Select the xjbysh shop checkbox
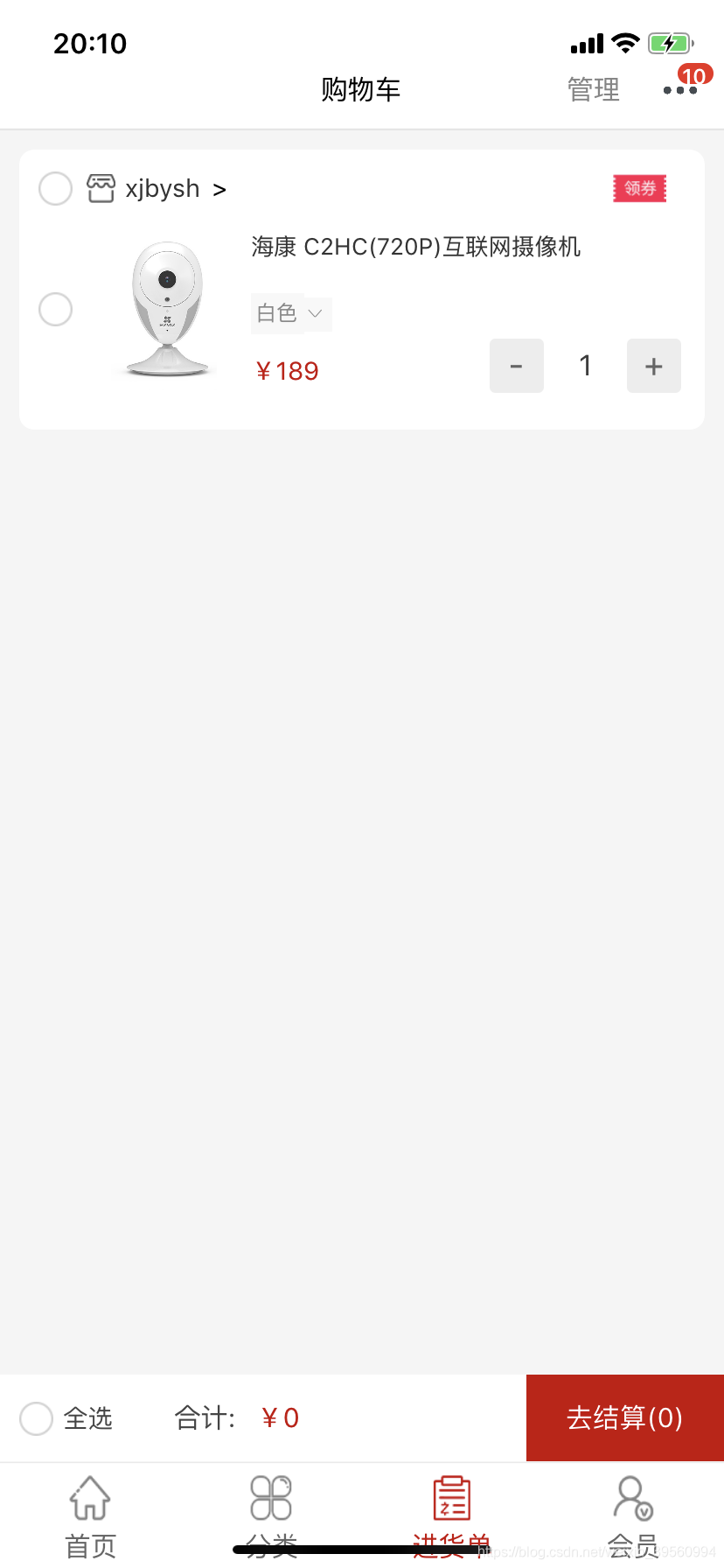Screen dimensions: 724x1568 pyautogui.click(x=56, y=188)
